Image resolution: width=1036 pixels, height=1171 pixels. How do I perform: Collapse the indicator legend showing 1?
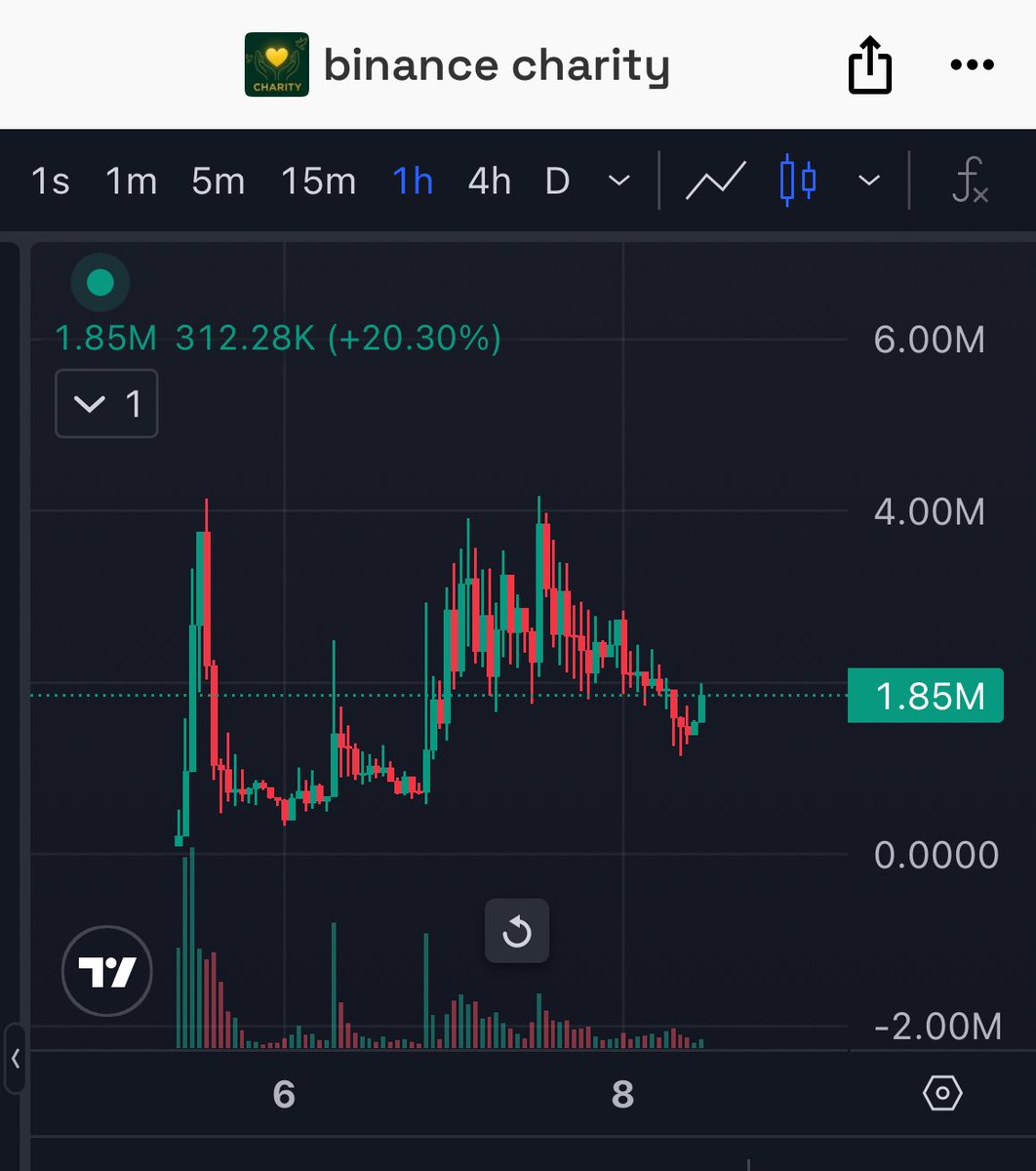[106, 403]
